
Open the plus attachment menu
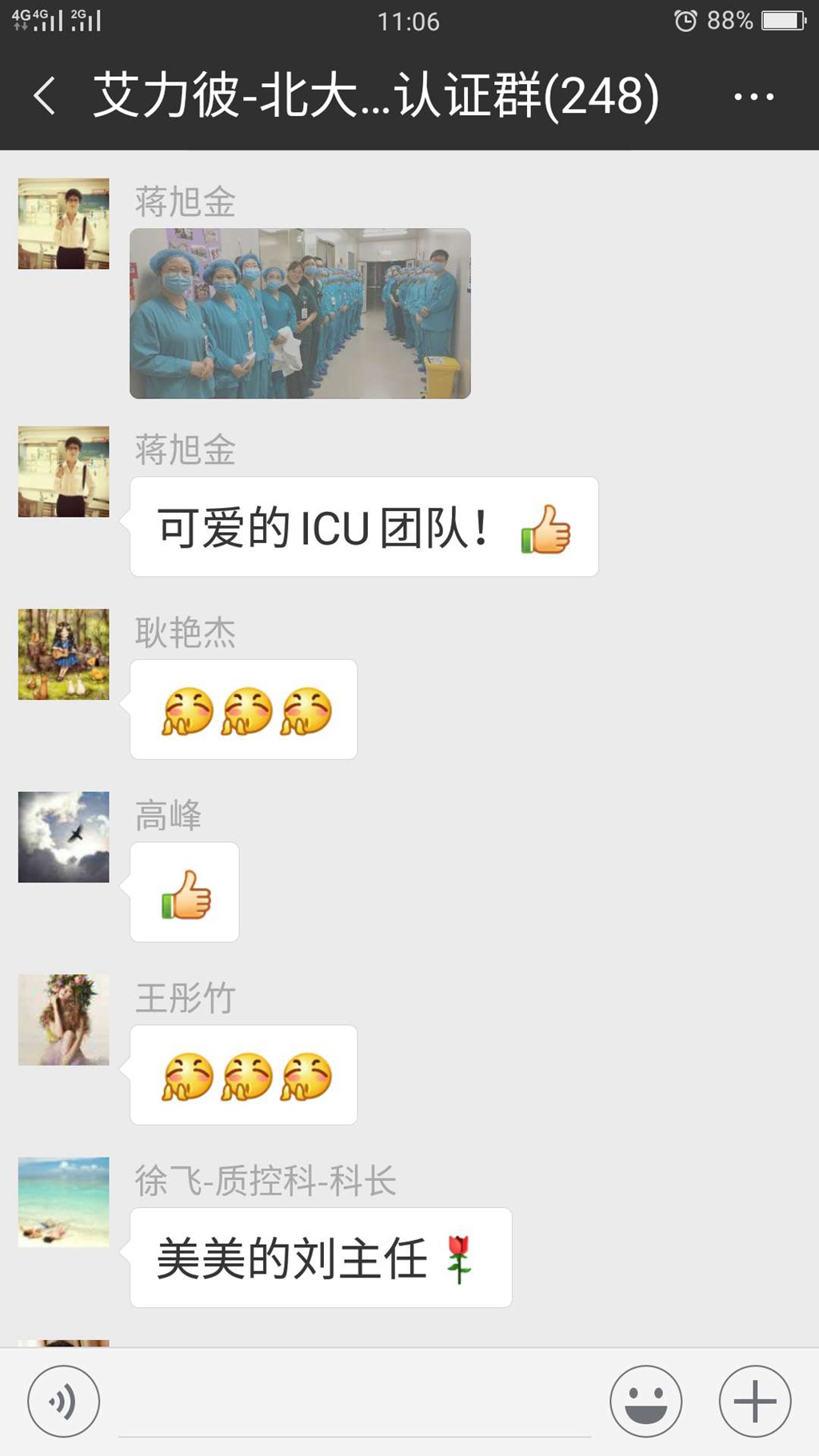pos(754,1402)
